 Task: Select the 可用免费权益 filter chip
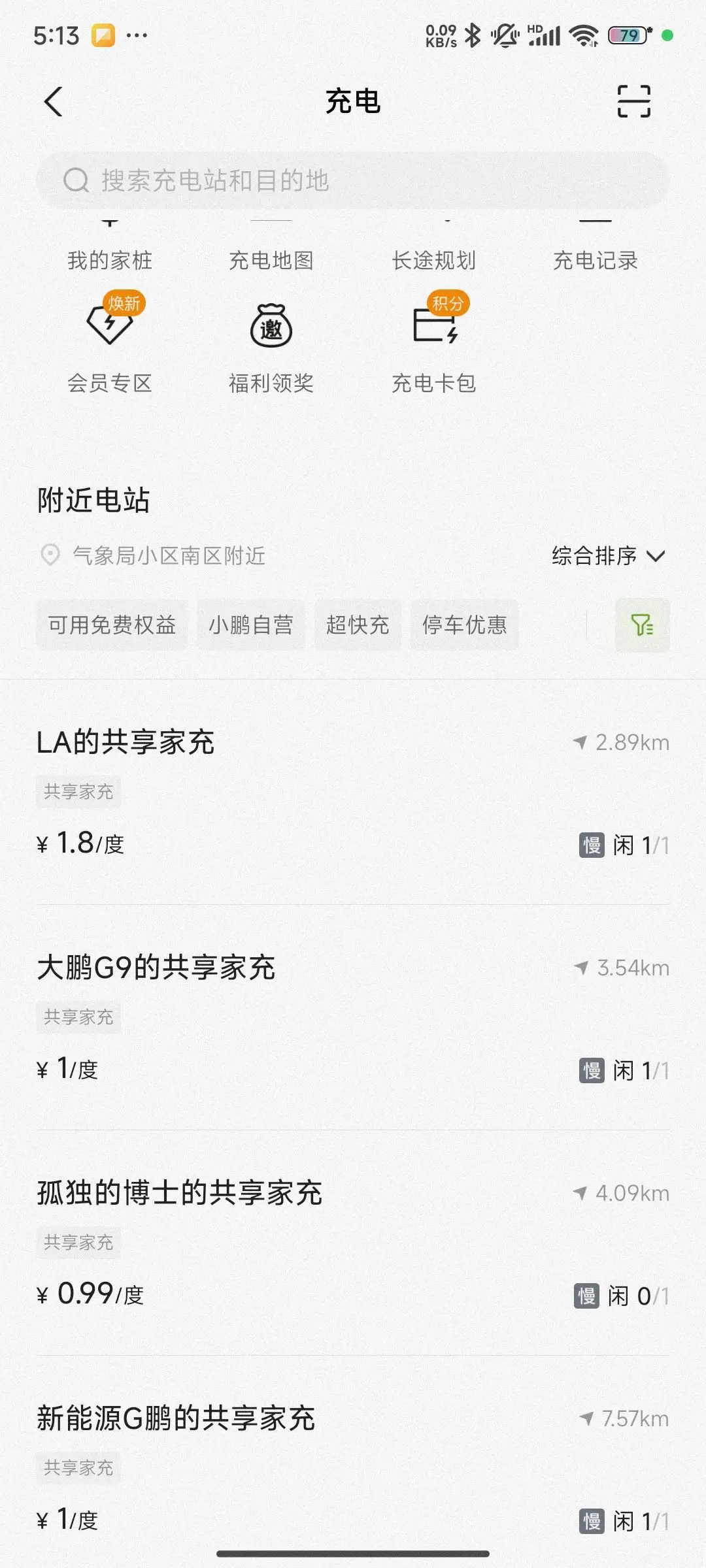112,625
